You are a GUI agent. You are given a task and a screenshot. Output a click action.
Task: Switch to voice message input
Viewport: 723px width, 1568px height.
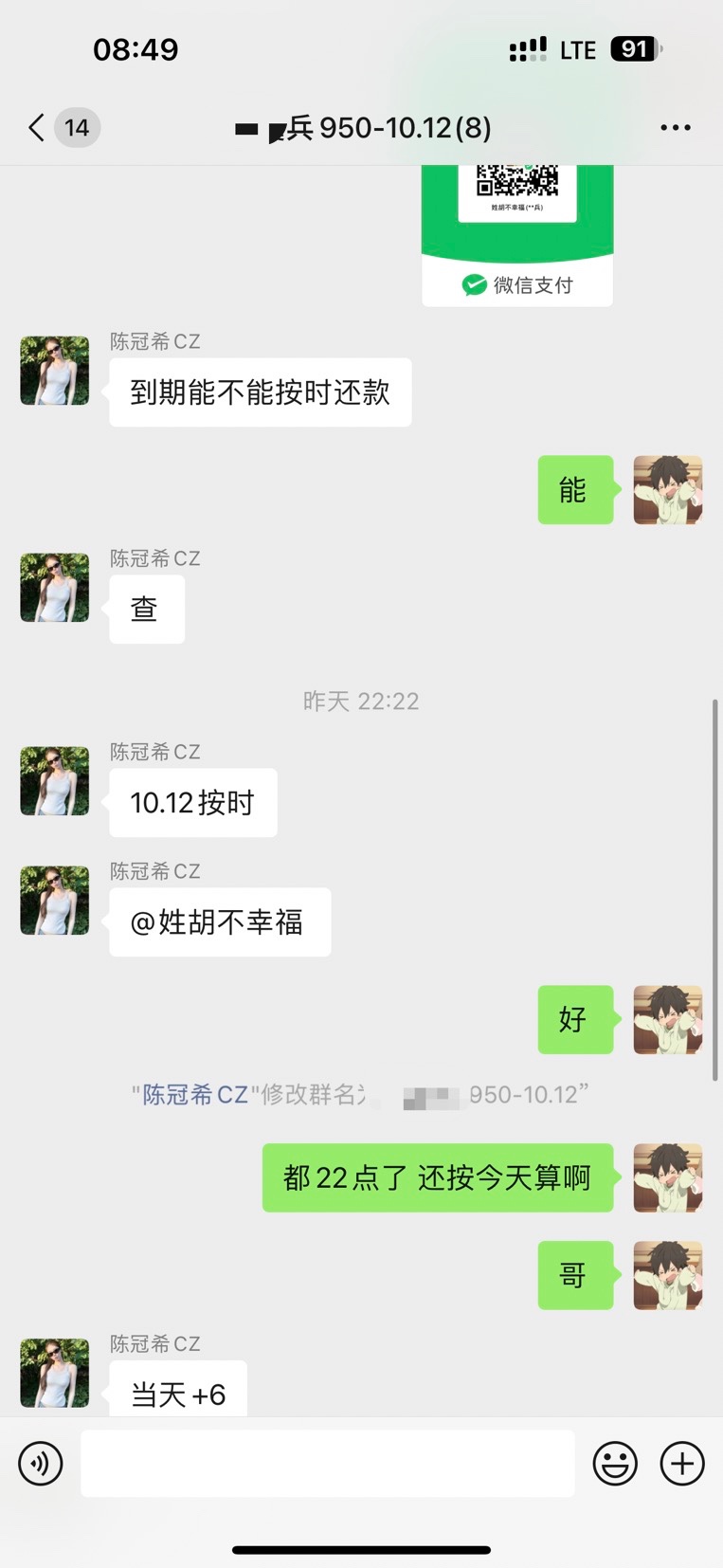pyautogui.click(x=41, y=1464)
